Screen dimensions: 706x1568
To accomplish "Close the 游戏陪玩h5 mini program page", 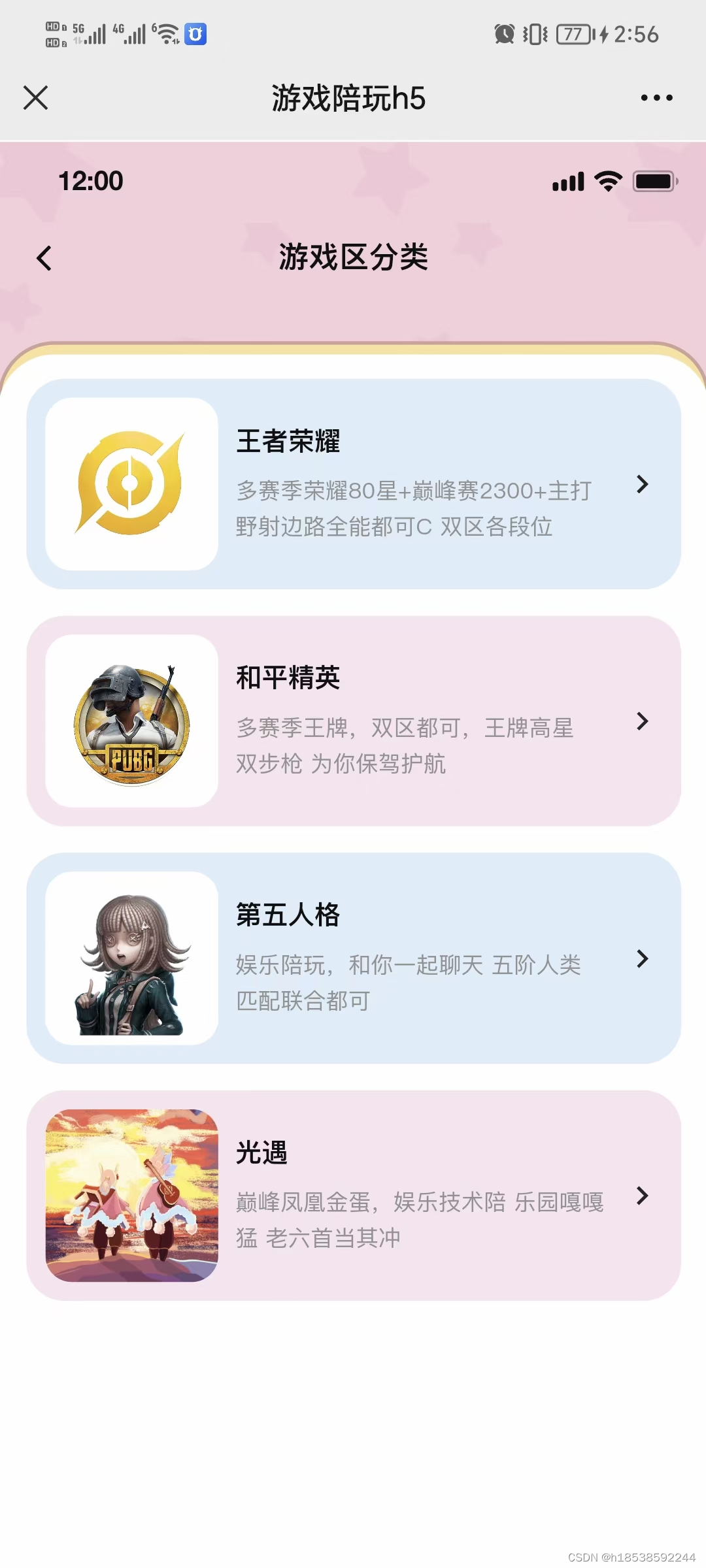I will 35,98.
